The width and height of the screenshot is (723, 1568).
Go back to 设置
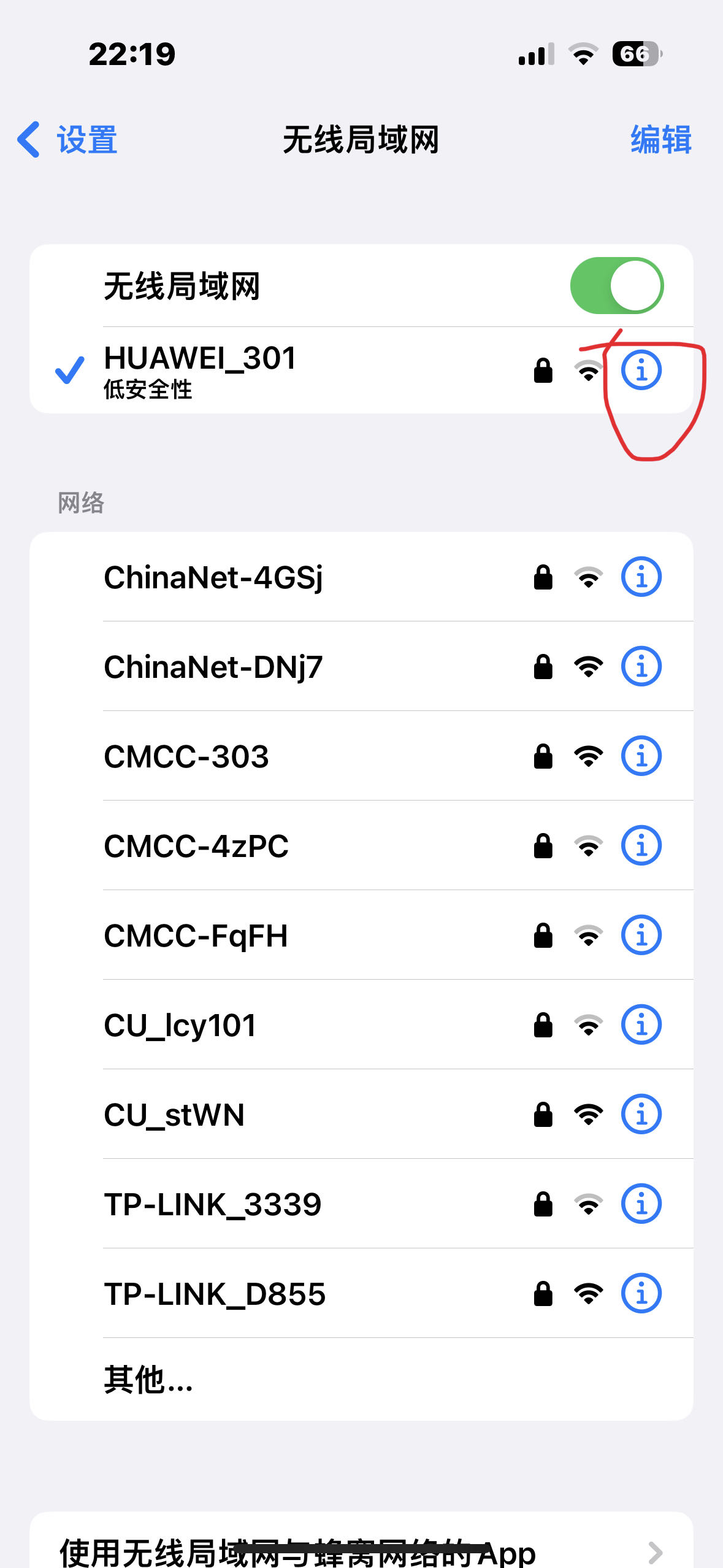tap(67, 140)
